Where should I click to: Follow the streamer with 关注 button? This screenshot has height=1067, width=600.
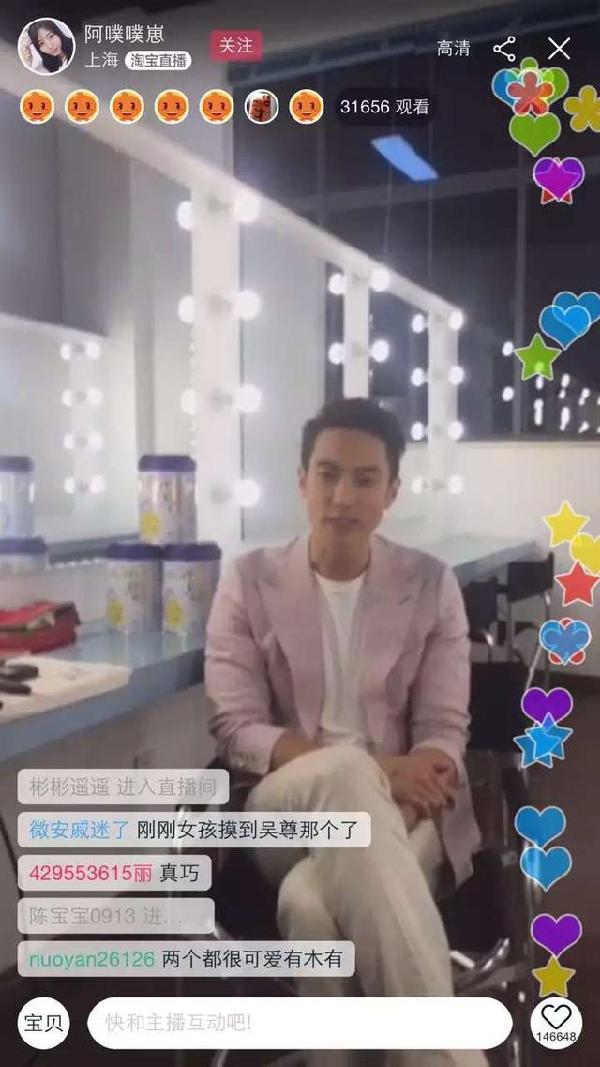tap(236, 46)
